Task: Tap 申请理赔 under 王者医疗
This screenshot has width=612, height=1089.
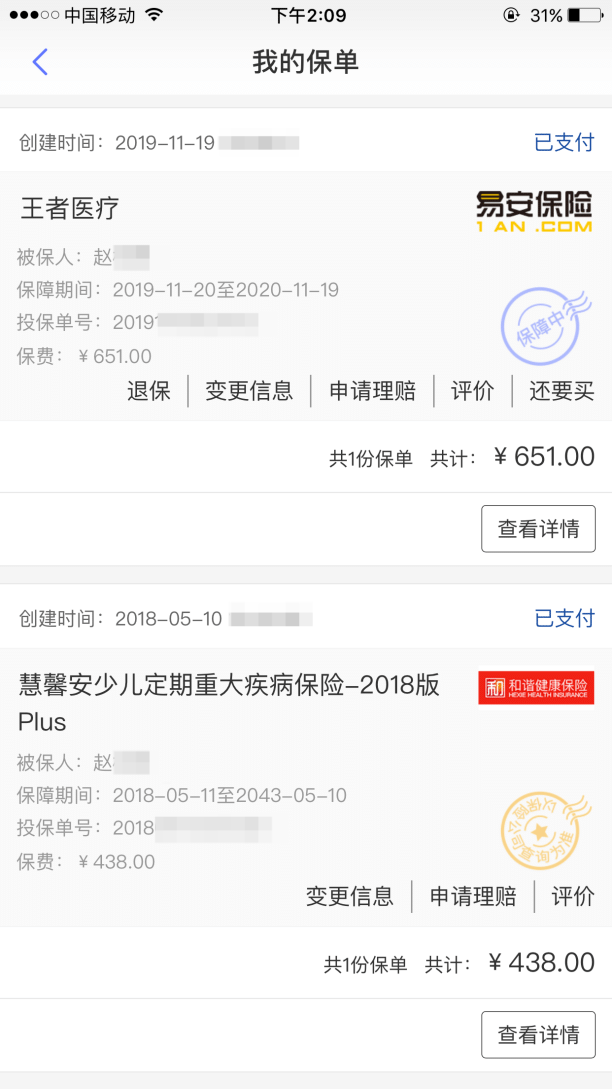Action: point(372,391)
